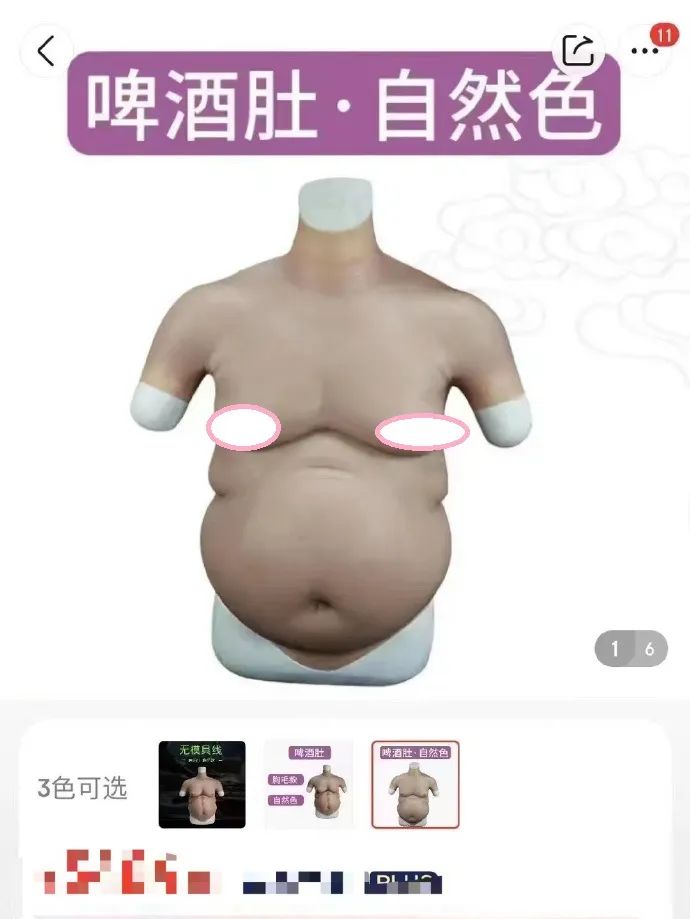
Task: Select the 胸毛款 variant thumbnail
Action: click(x=308, y=784)
